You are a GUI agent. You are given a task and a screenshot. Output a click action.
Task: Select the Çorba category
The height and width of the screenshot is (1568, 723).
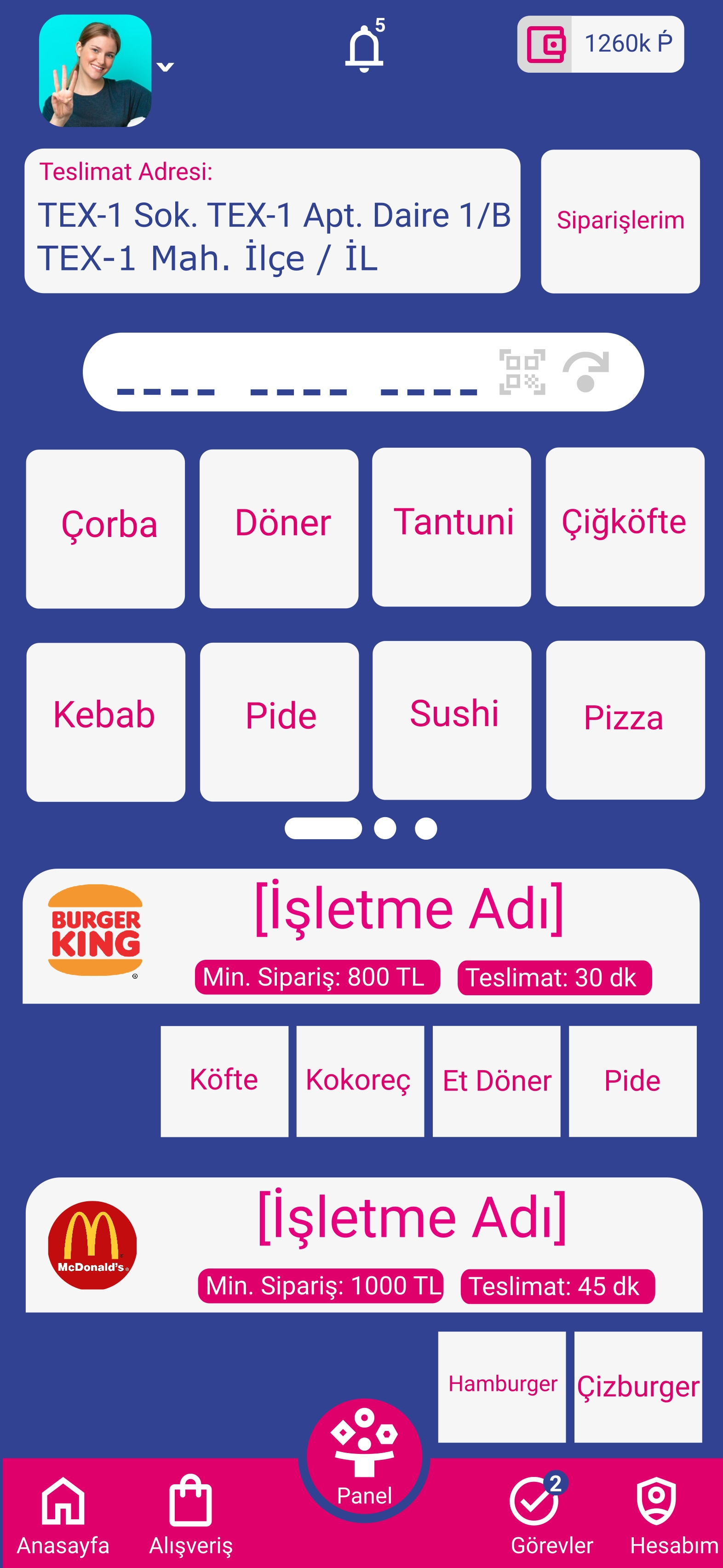[106, 528]
